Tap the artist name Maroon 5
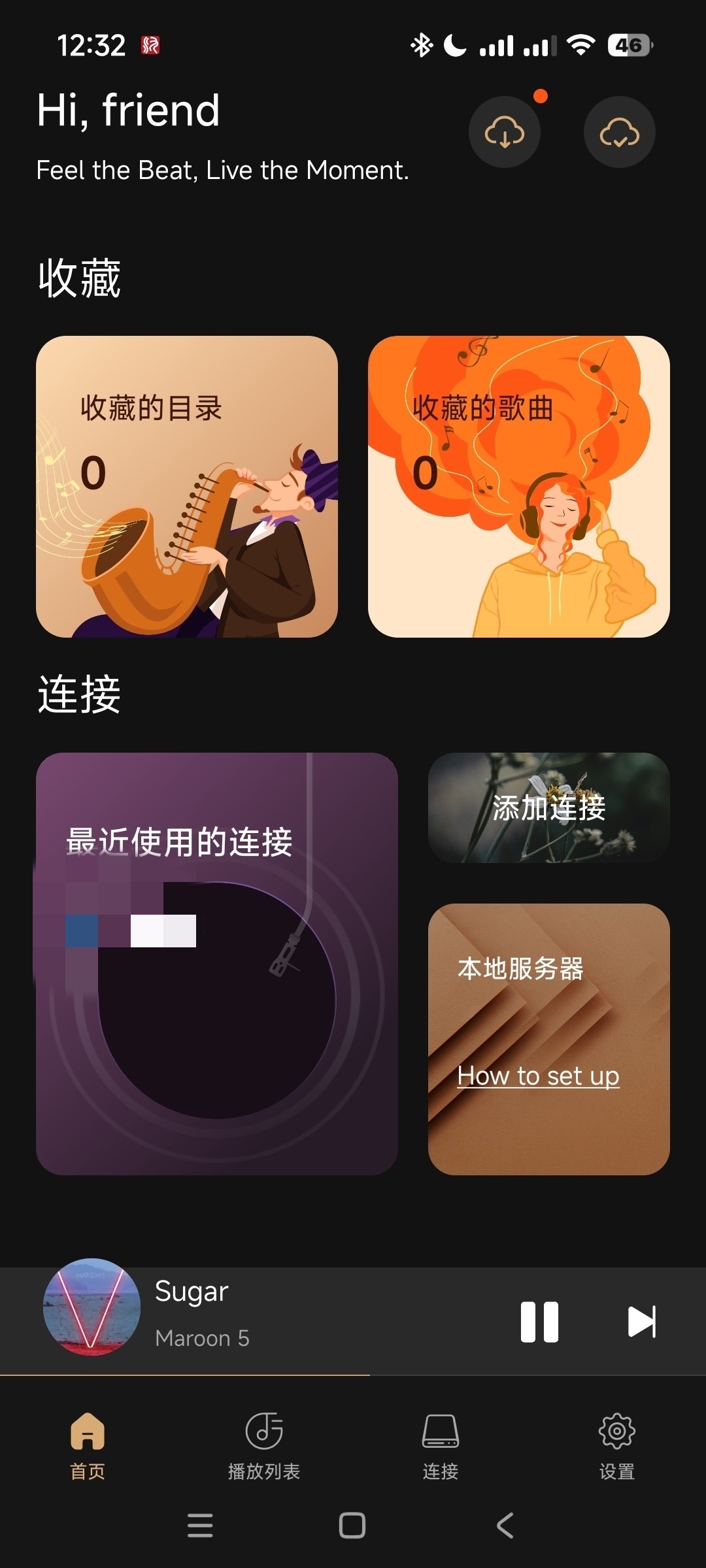Viewport: 706px width, 1568px height. [x=202, y=1338]
